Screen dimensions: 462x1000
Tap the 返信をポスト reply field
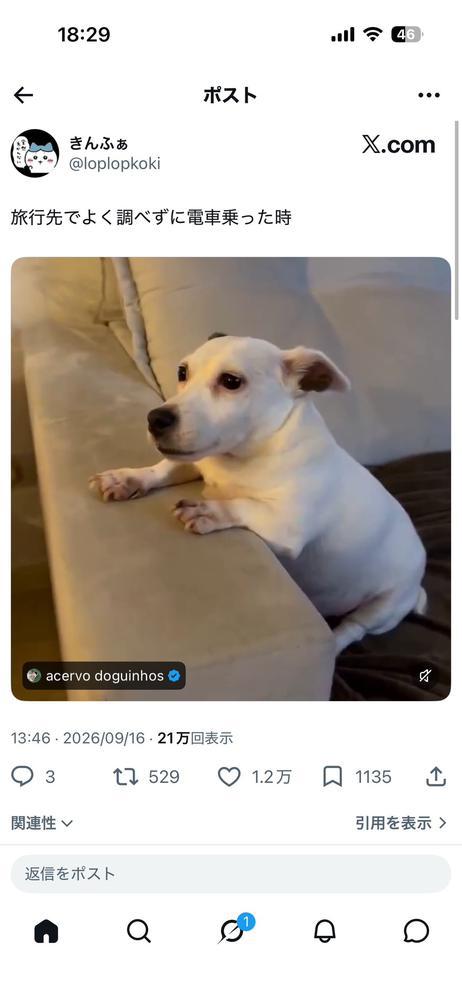click(x=231, y=874)
